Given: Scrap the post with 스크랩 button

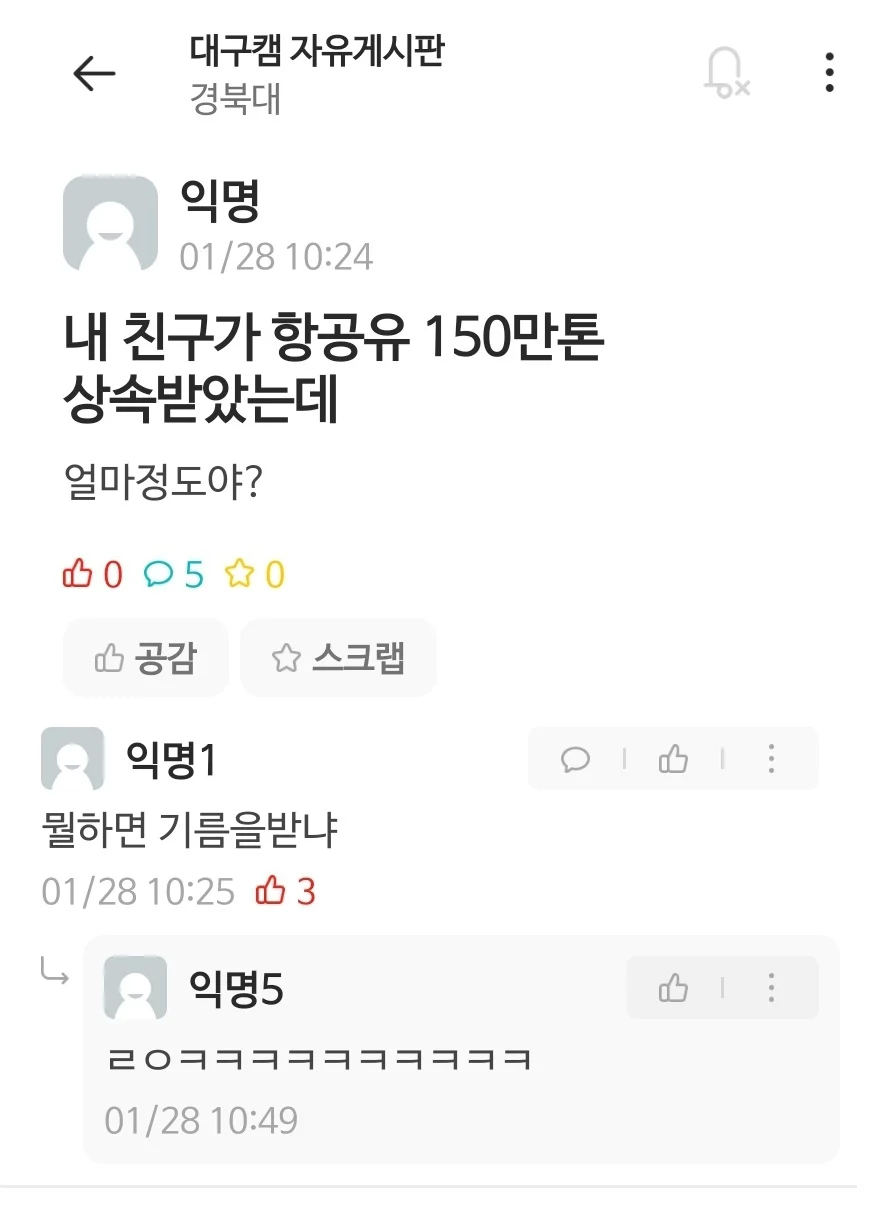Looking at the screenshot, I should (x=339, y=658).
